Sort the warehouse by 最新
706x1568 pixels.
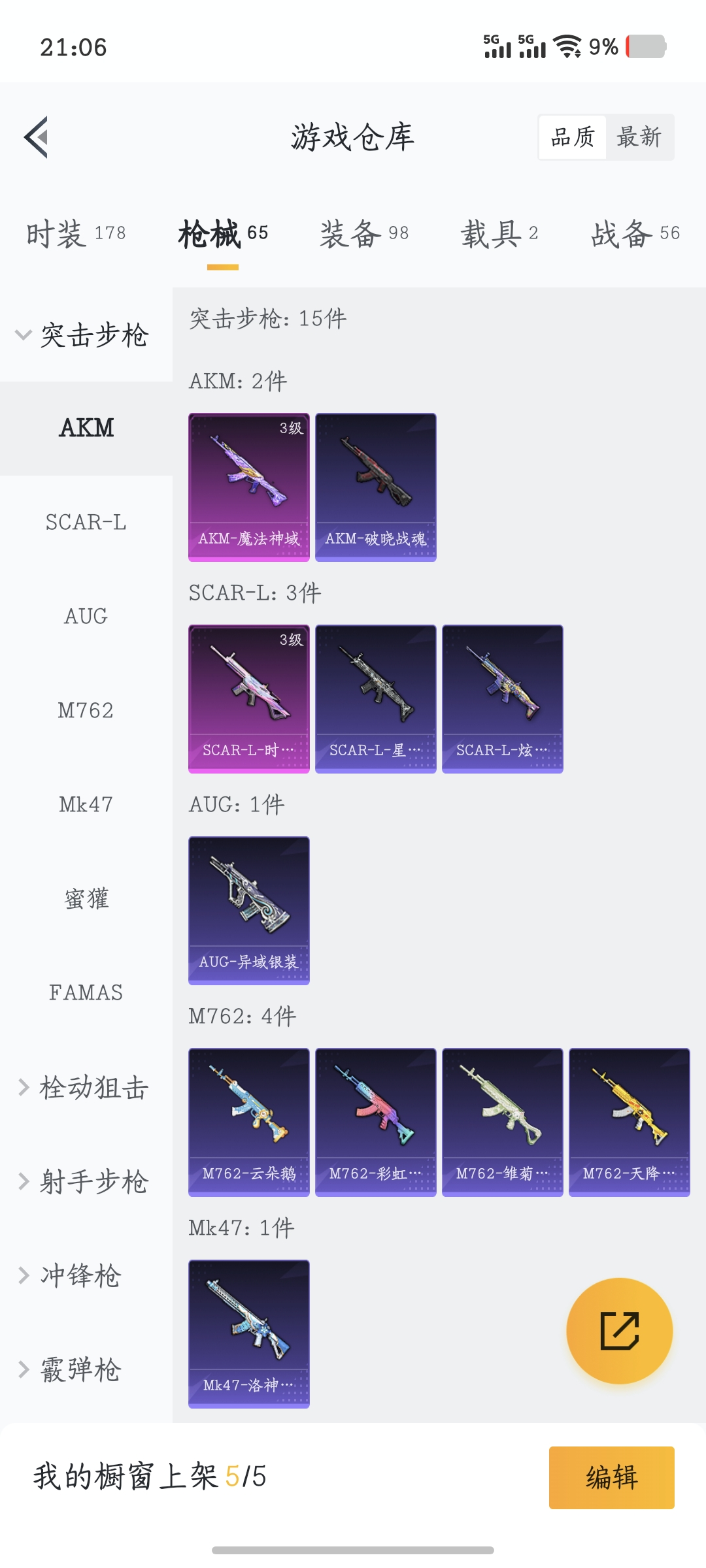639,137
